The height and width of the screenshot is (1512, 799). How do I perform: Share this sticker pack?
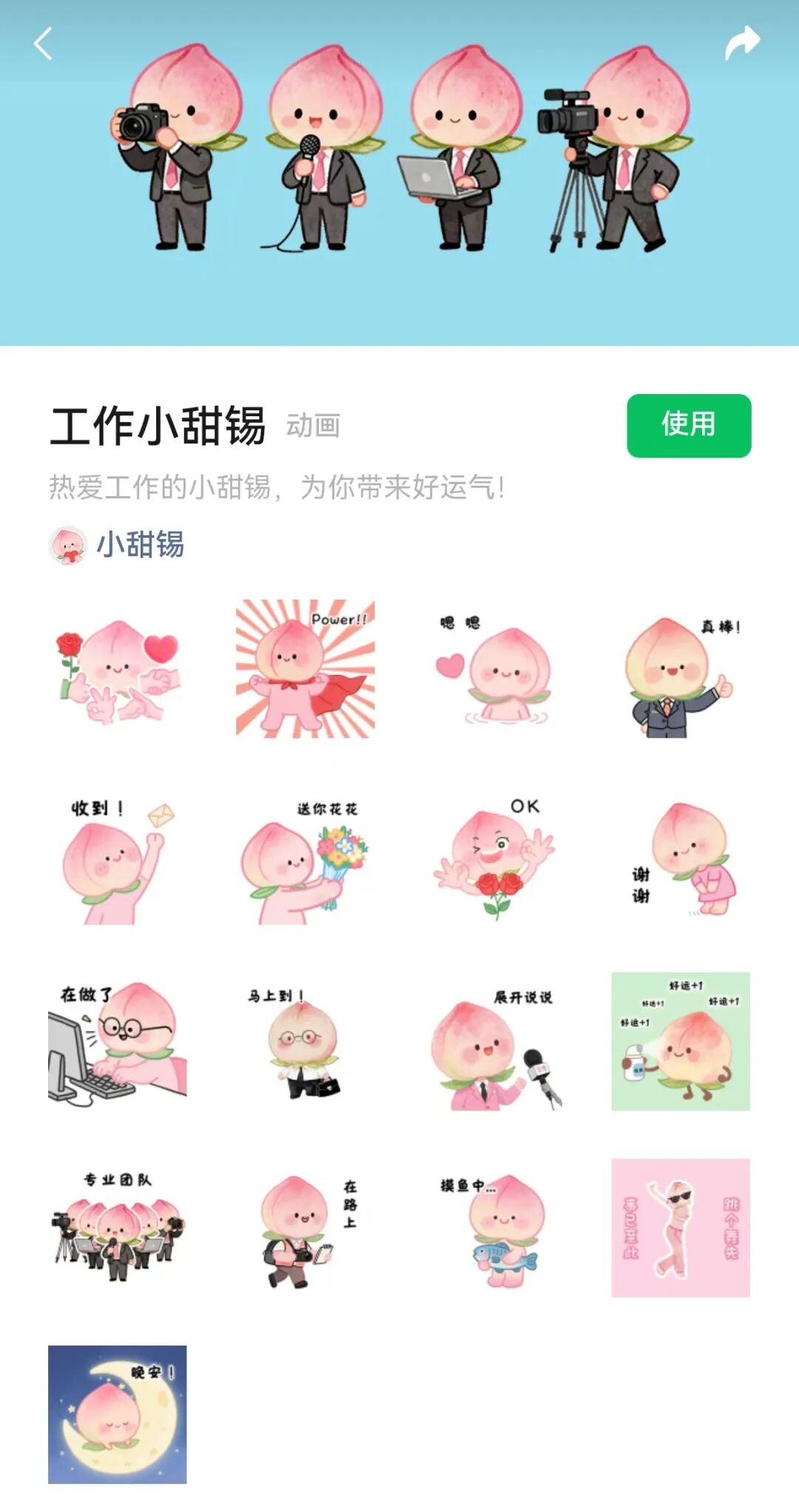tap(742, 43)
